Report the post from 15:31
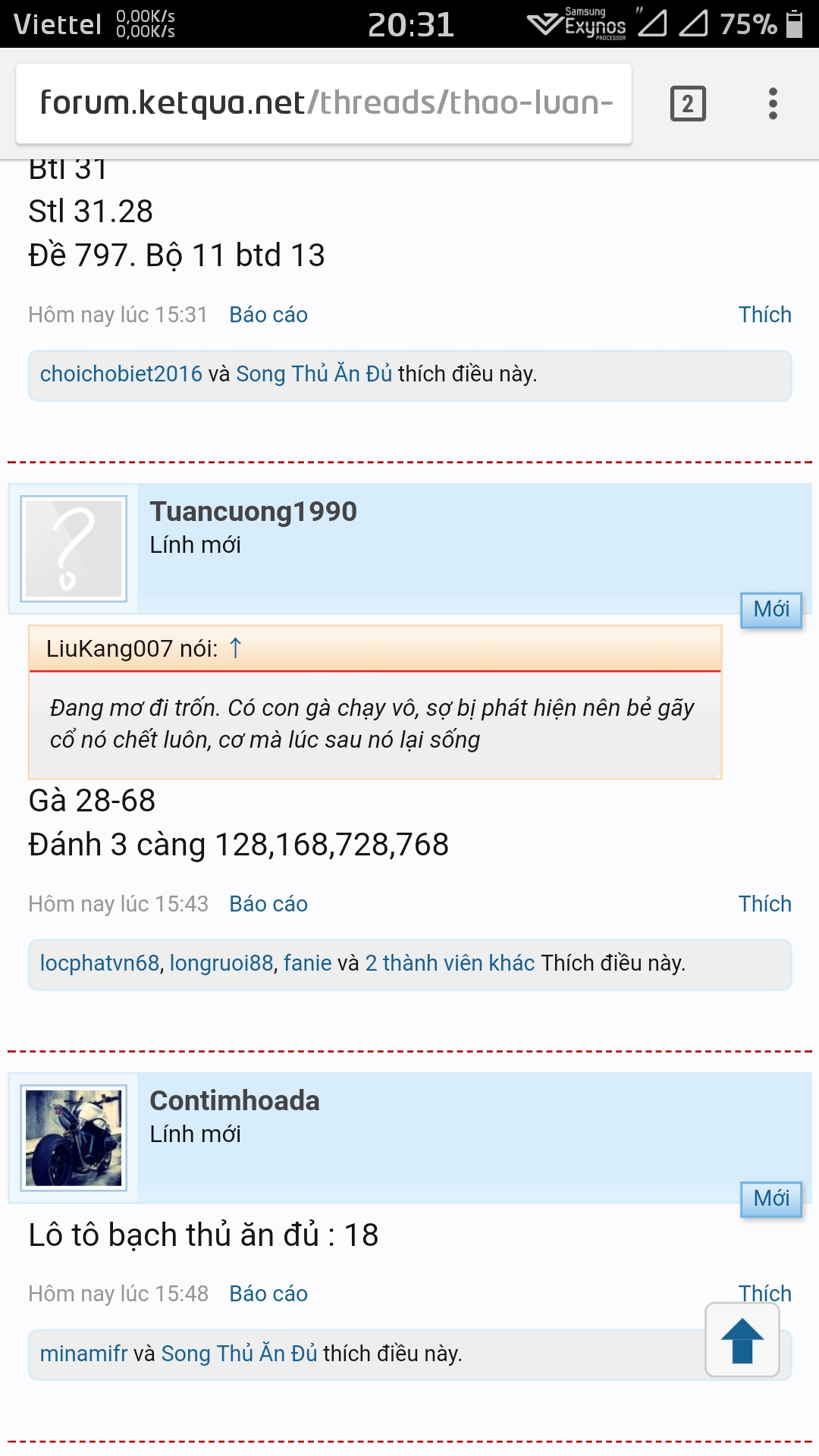Image resolution: width=819 pixels, height=1456 pixels. pos(268,315)
